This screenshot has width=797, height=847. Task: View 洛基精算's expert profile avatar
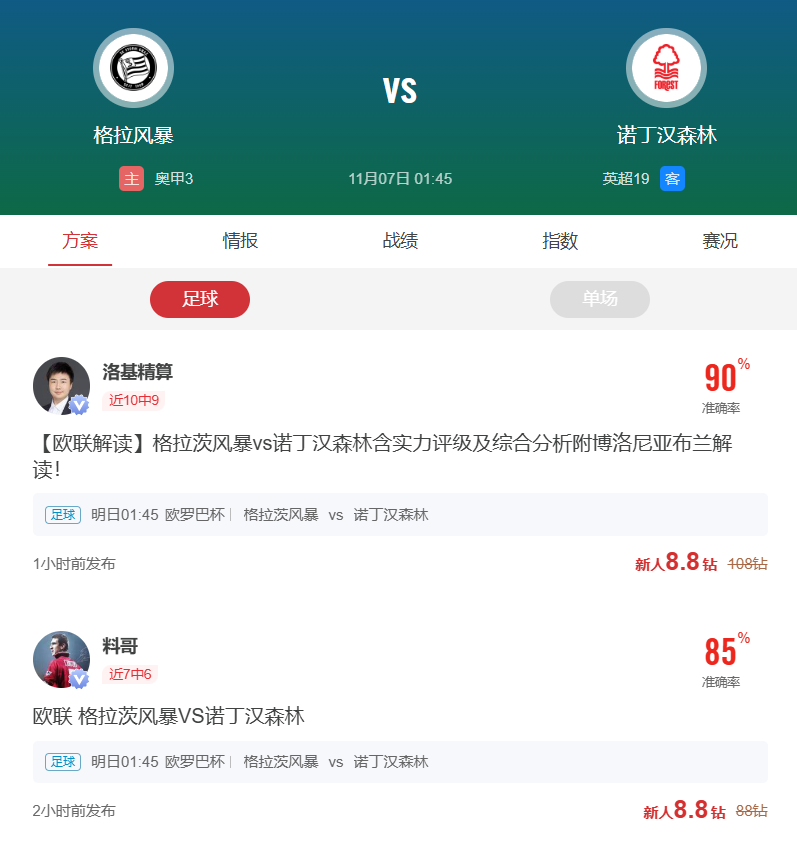[x=61, y=385]
